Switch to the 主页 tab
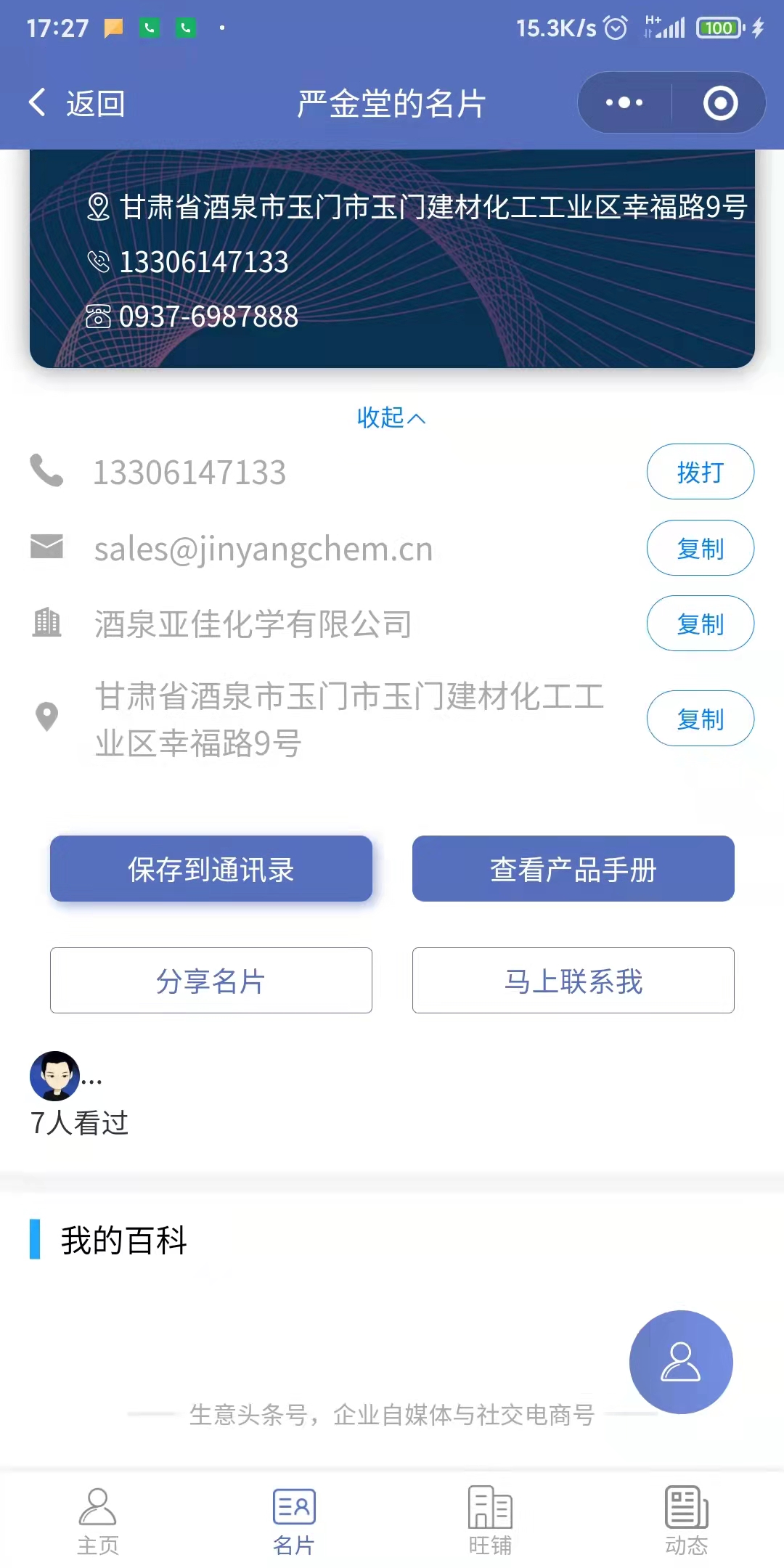Screen dimensions: 784x1568 98,1520
